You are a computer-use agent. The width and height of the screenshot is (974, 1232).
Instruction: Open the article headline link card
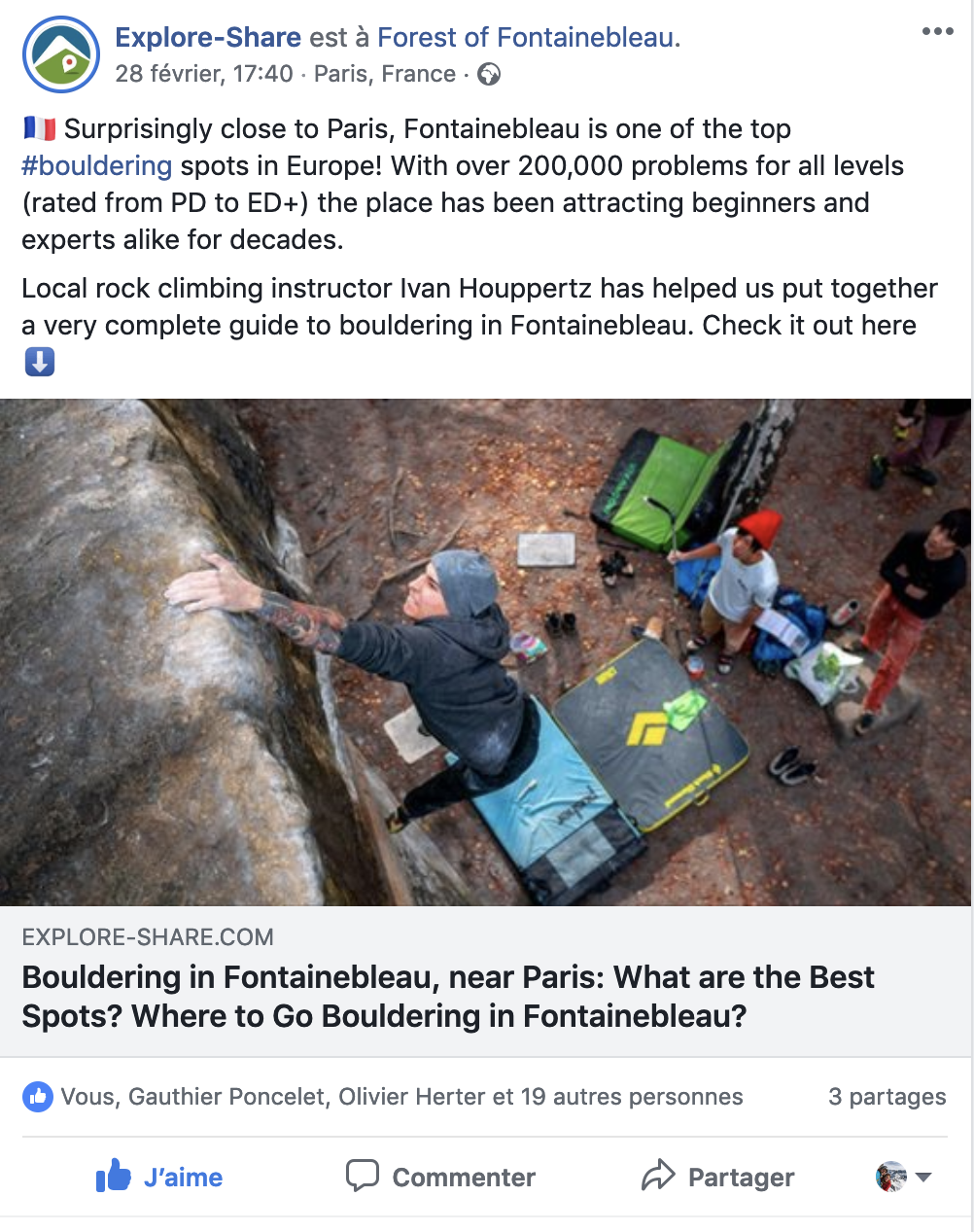[447, 996]
